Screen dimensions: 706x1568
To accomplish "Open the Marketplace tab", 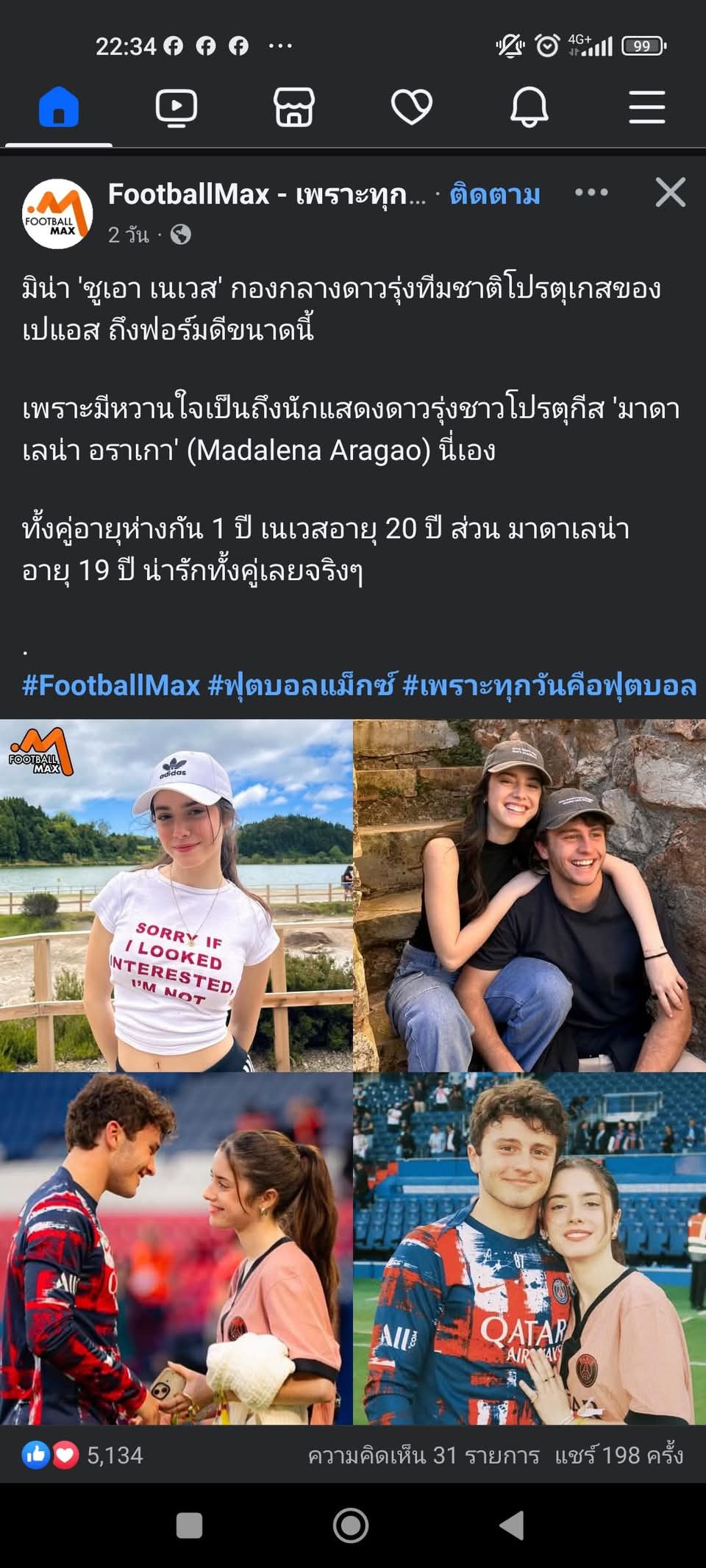I will 294,107.
